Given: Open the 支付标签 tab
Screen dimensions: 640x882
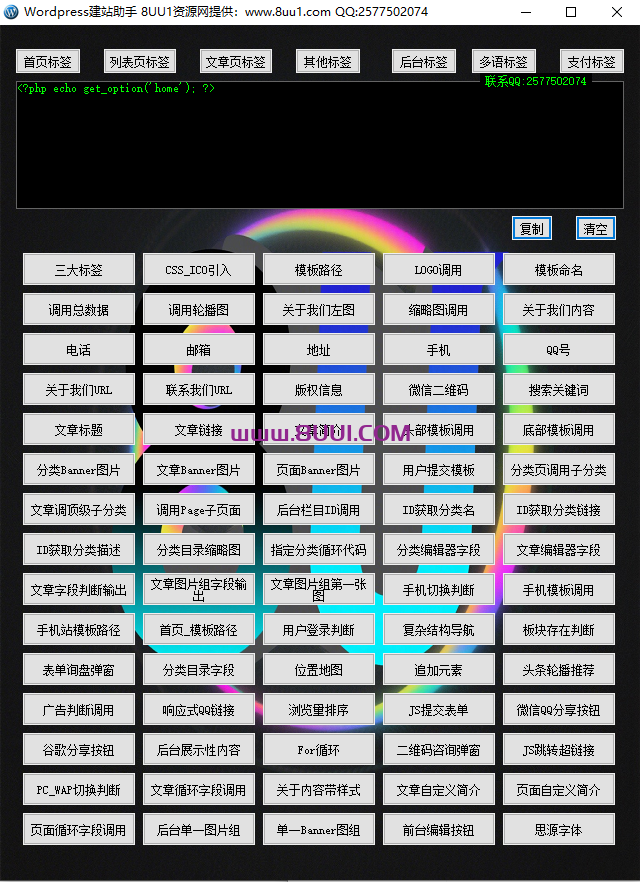Looking at the screenshot, I should pos(591,62).
